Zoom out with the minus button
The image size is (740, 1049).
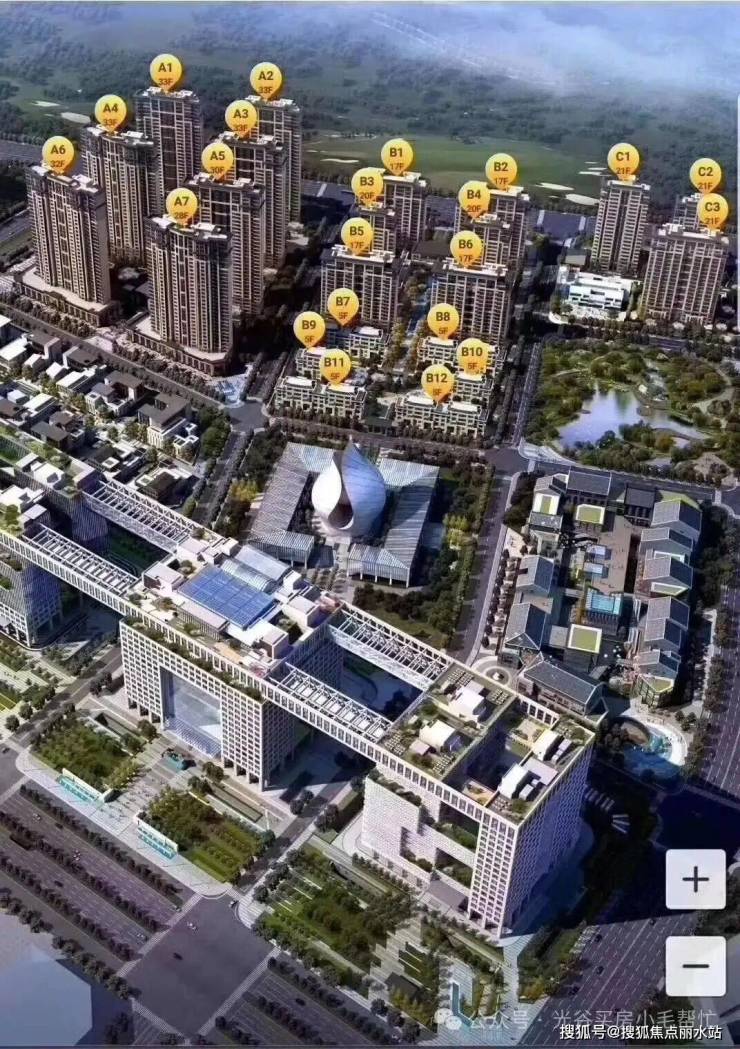tap(695, 966)
